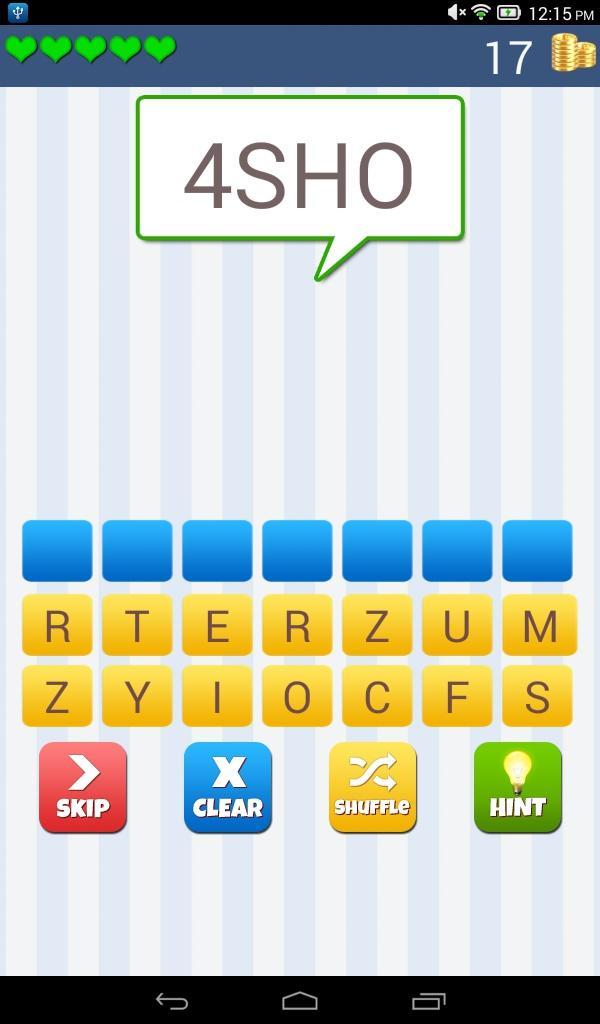Select the letter Y tile
The image size is (600, 1024).
[137, 697]
